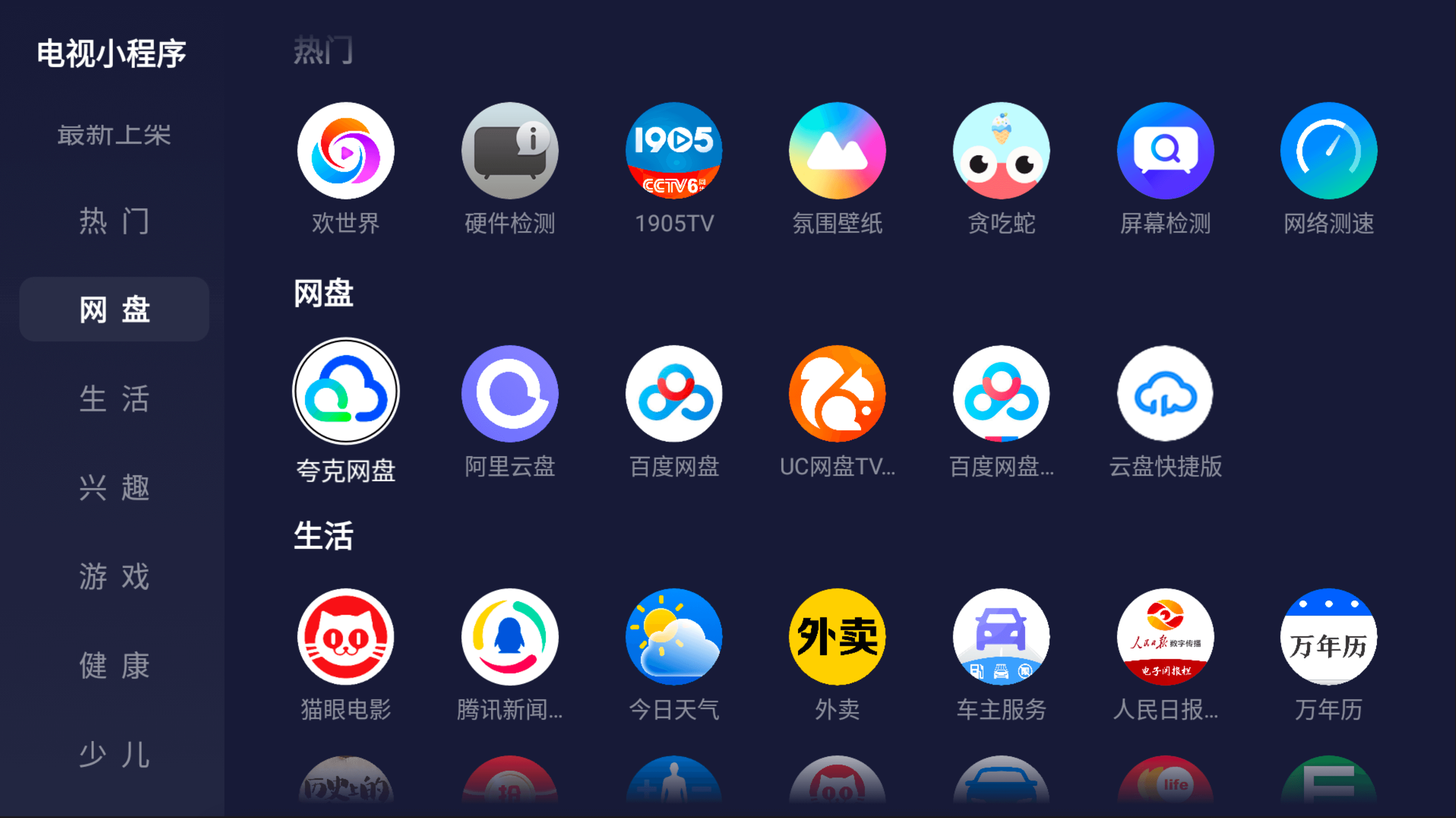Run 网络测速 speed test

click(1328, 151)
